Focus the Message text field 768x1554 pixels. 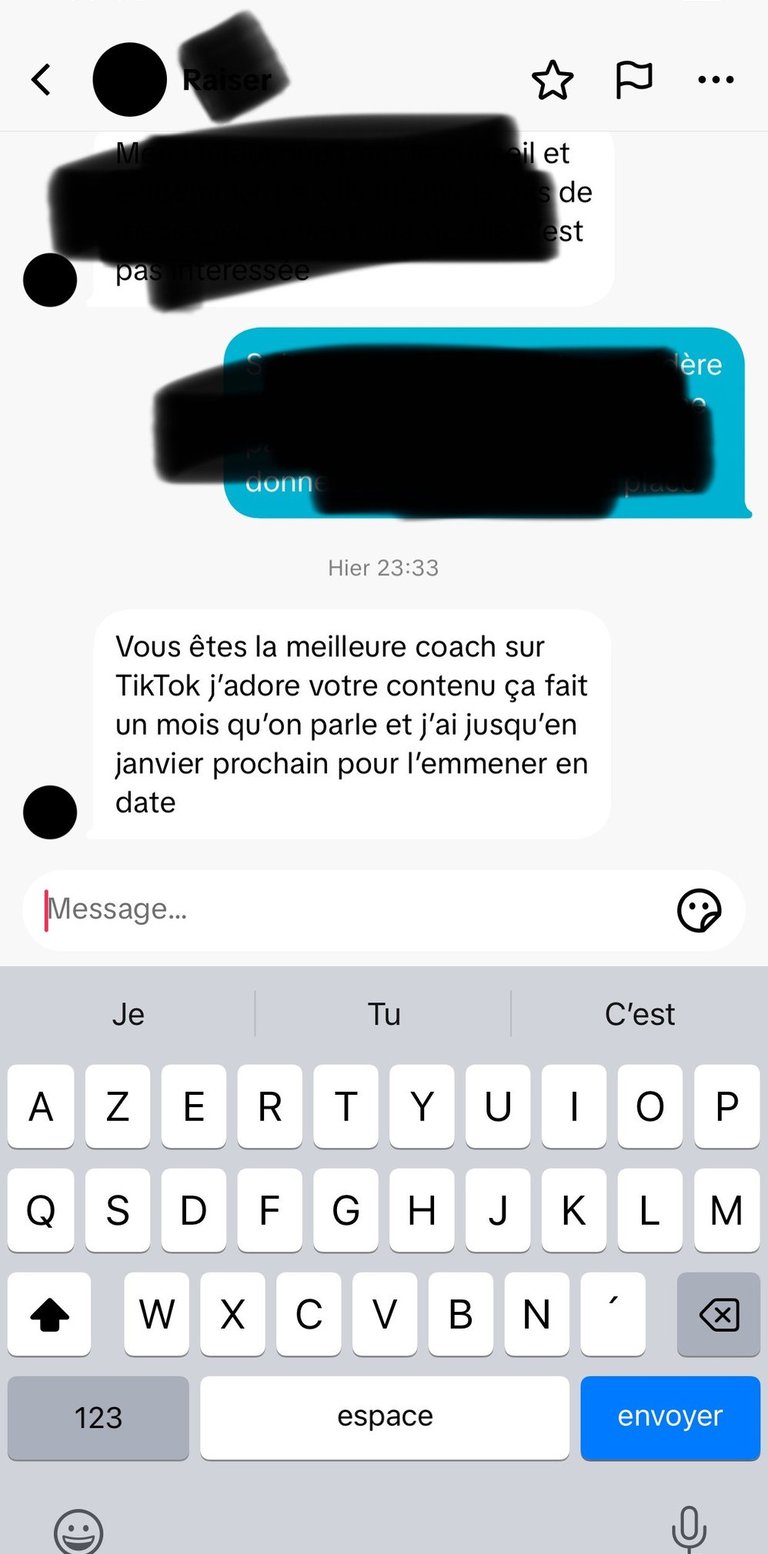click(350, 910)
